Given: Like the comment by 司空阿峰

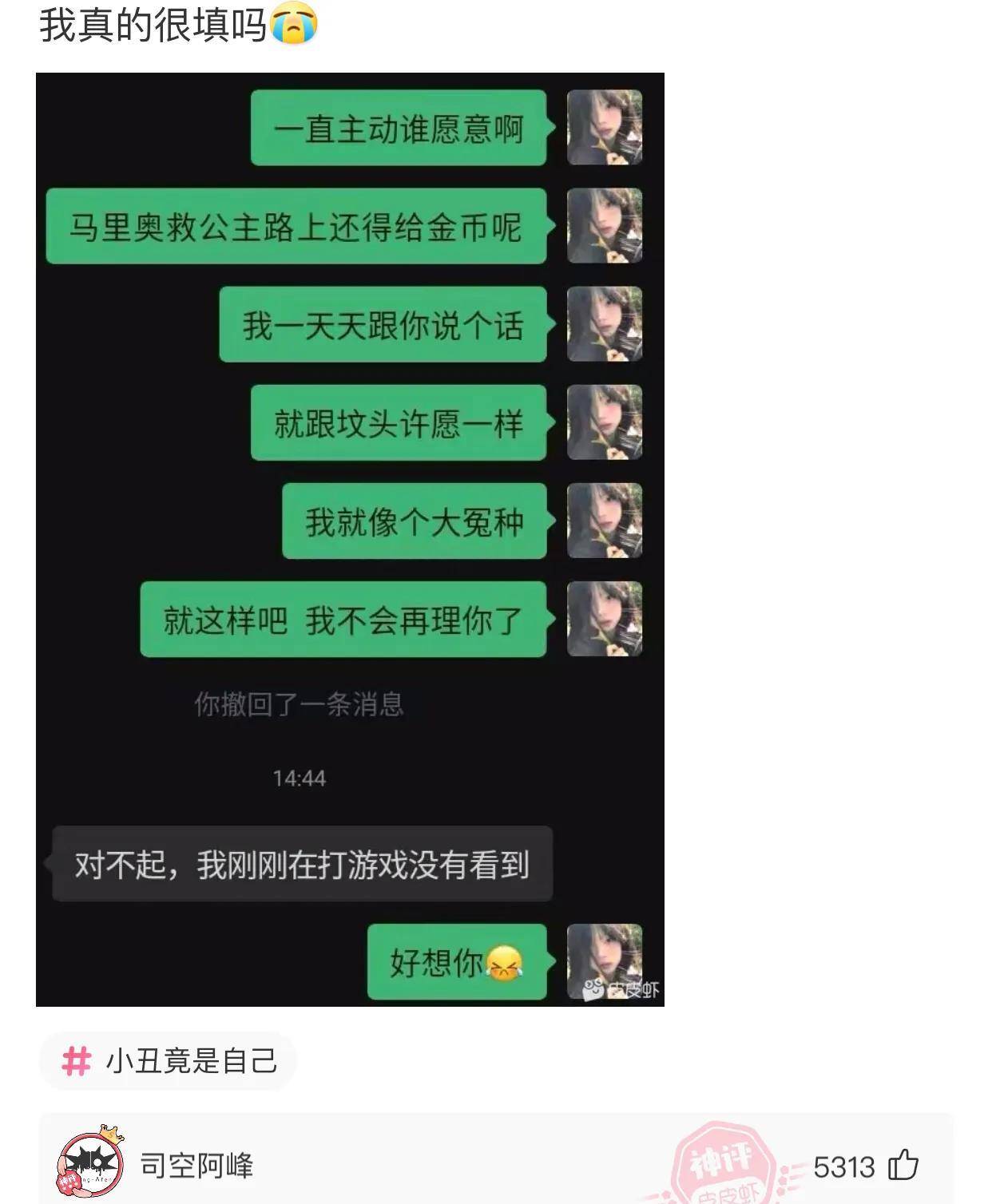Looking at the screenshot, I should click(903, 1165).
